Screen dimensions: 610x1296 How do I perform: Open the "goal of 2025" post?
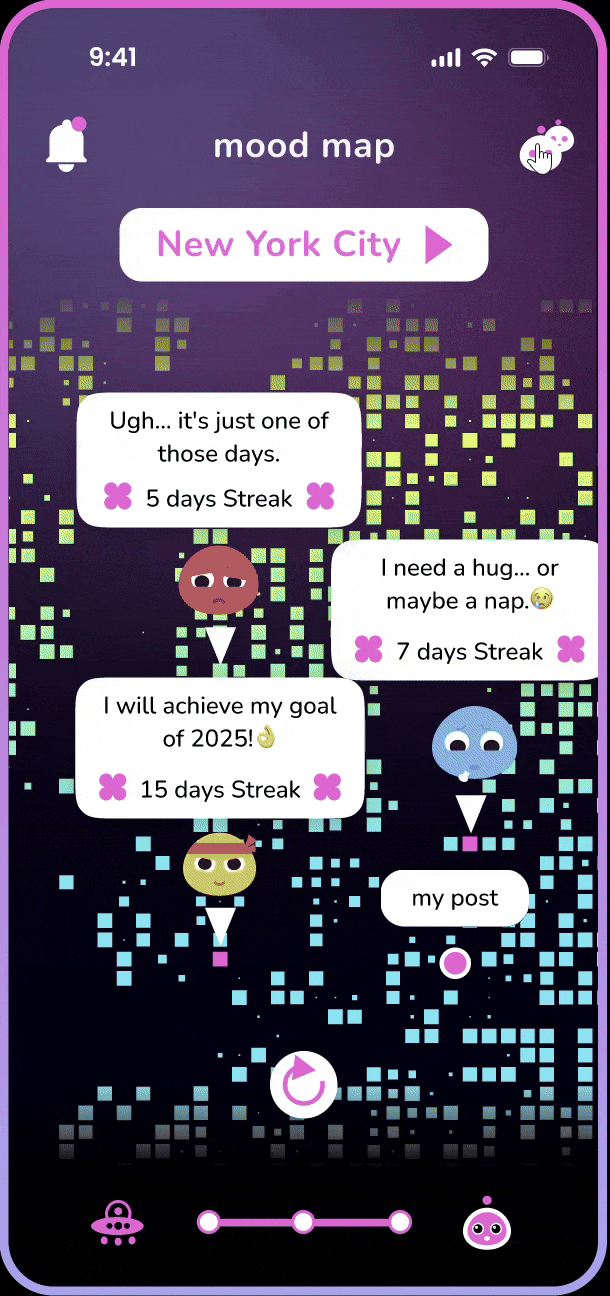220,747
